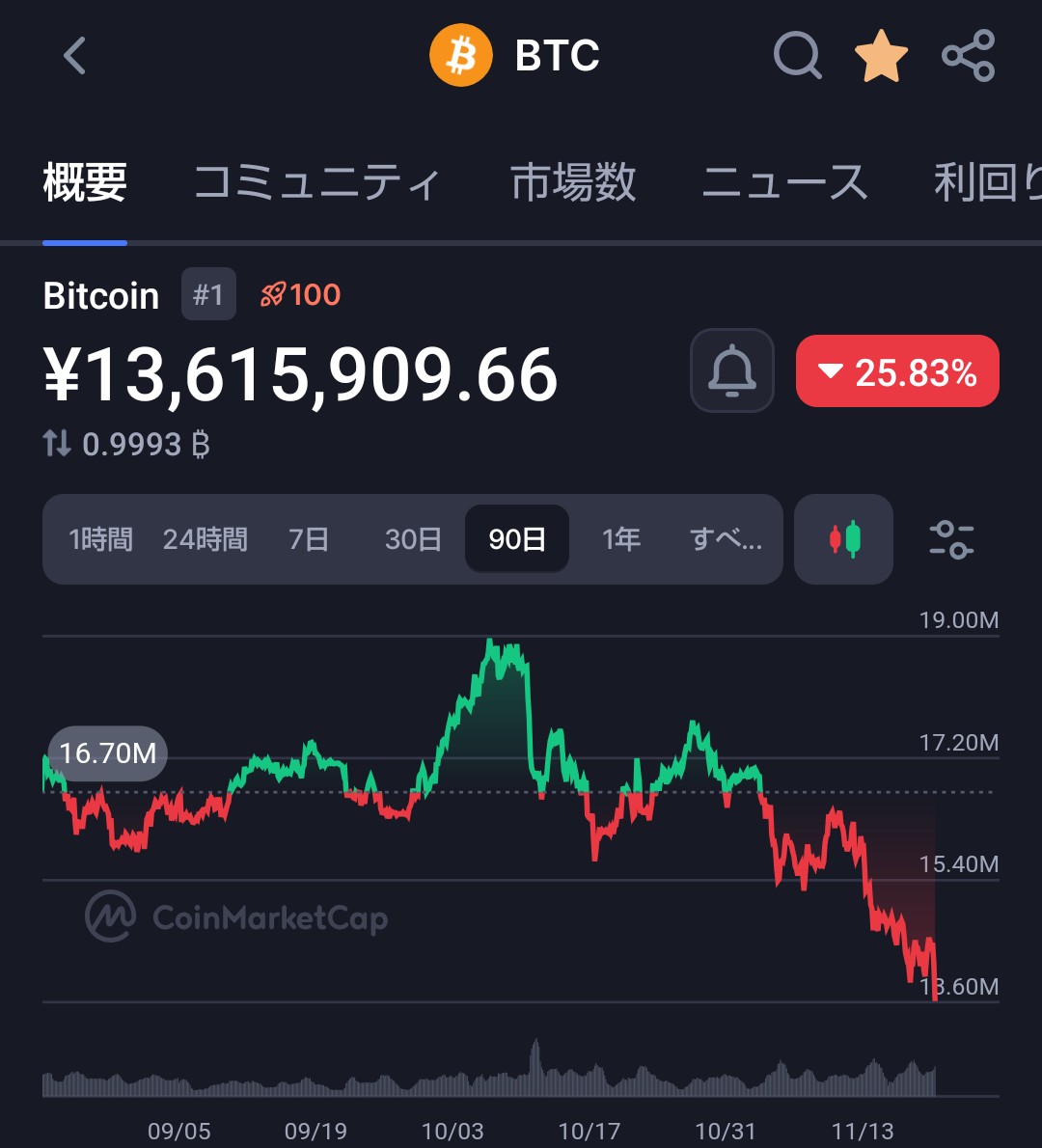Switch chart to 30日 range
The image size is (1042, 1148).
(x=413, y=539)
